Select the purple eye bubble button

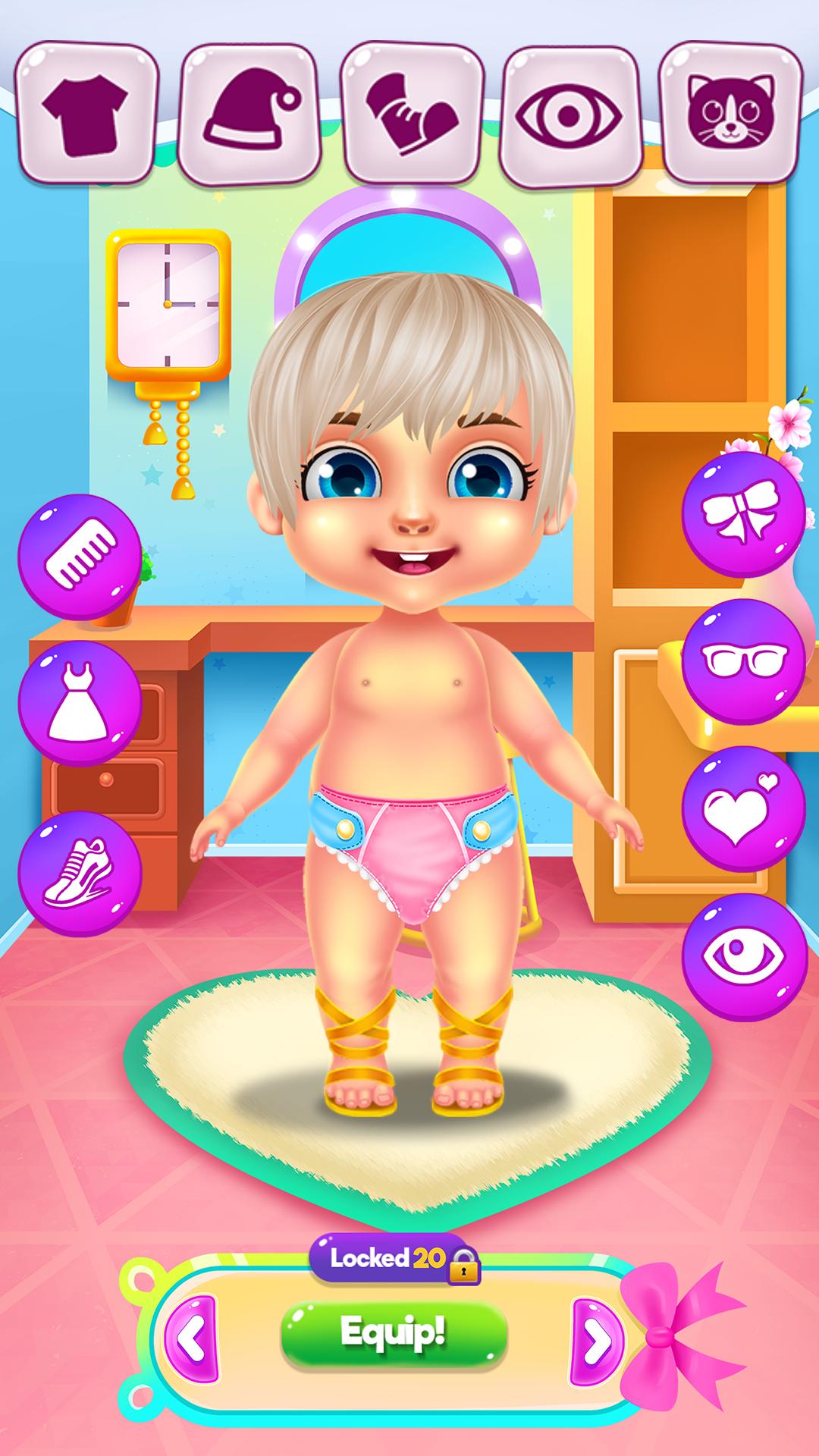(x=742, y=957)
